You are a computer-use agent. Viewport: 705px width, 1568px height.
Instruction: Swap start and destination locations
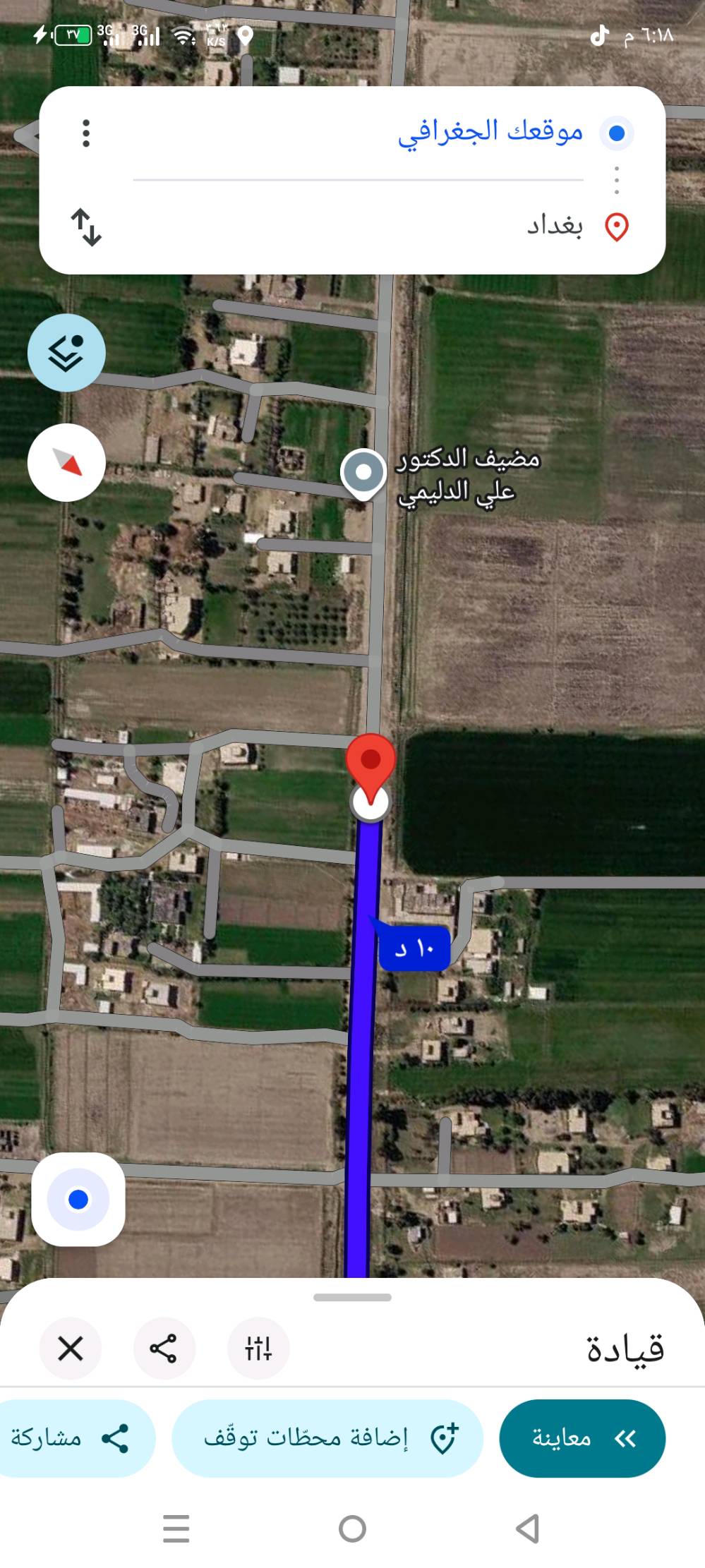pos(86,227)
